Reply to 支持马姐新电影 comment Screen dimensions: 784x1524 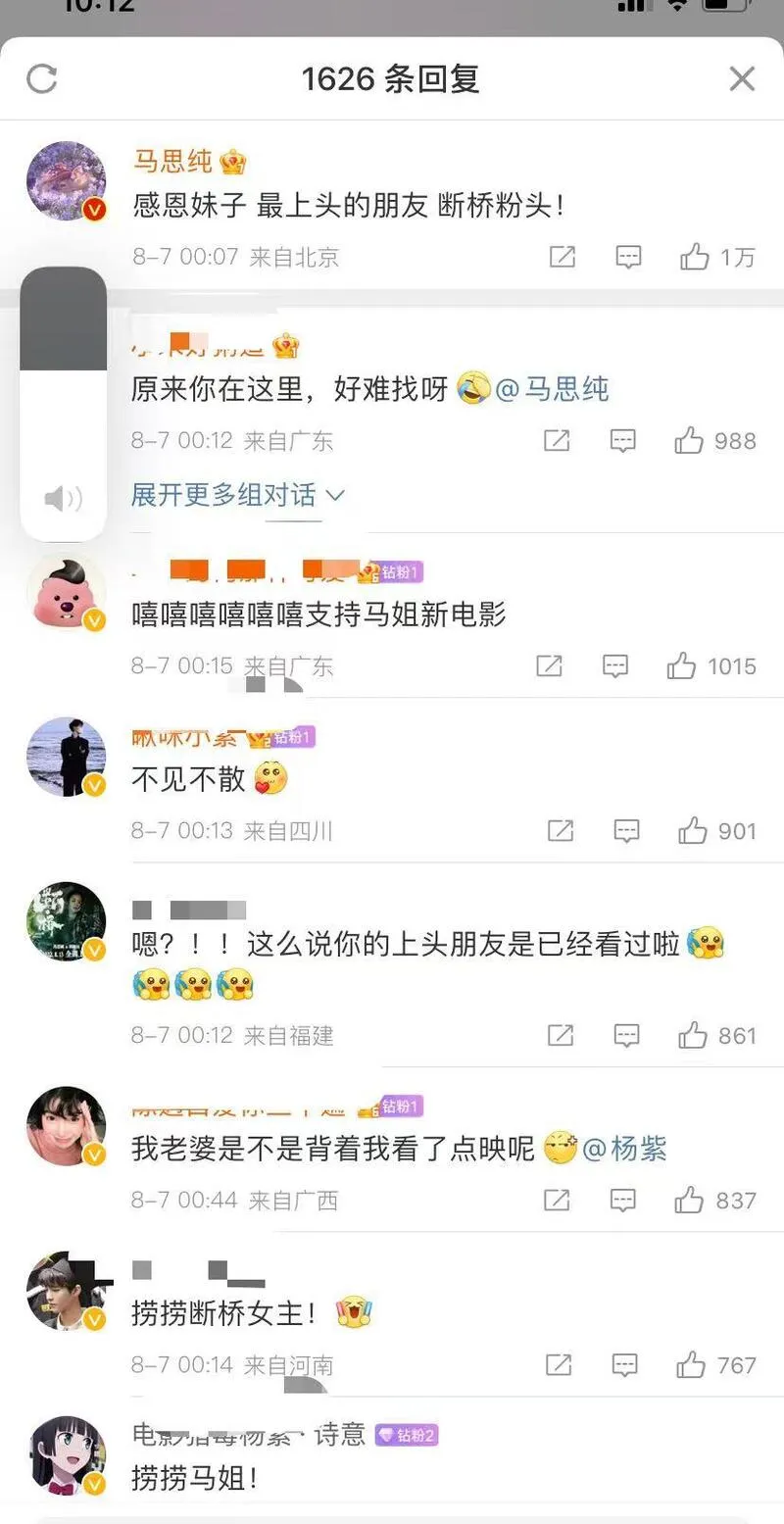tap(614, 666)
